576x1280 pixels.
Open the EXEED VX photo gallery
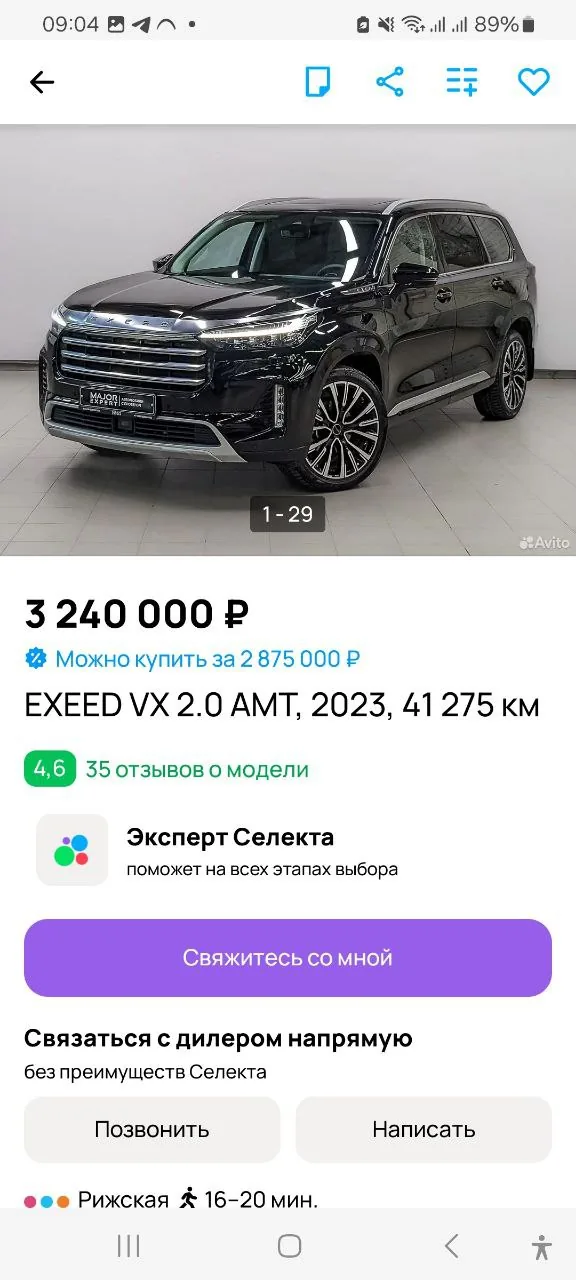[288, 339]
